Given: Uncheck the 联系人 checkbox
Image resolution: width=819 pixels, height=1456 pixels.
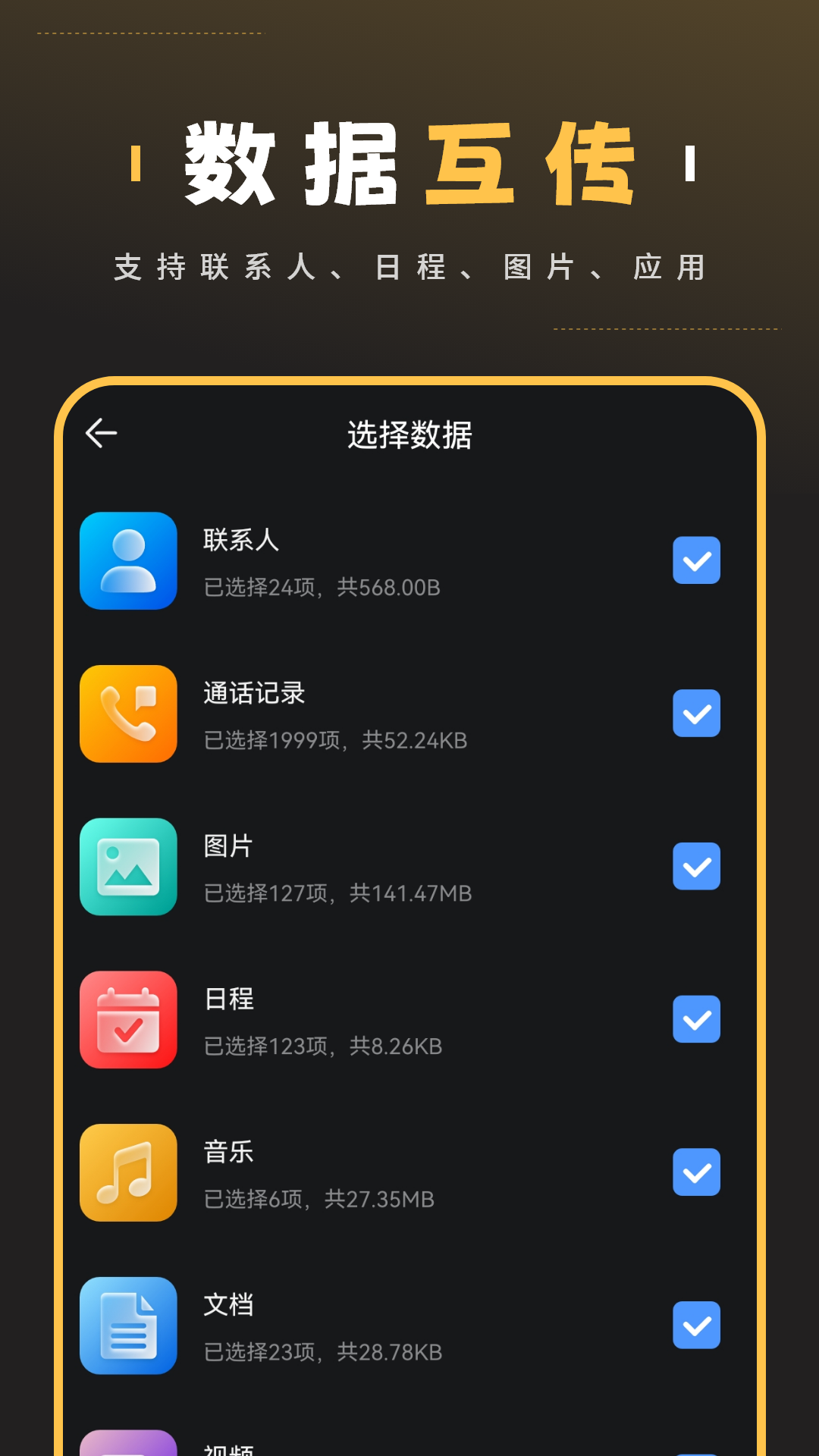Looking at the screenshot, I should coord(696,561).
